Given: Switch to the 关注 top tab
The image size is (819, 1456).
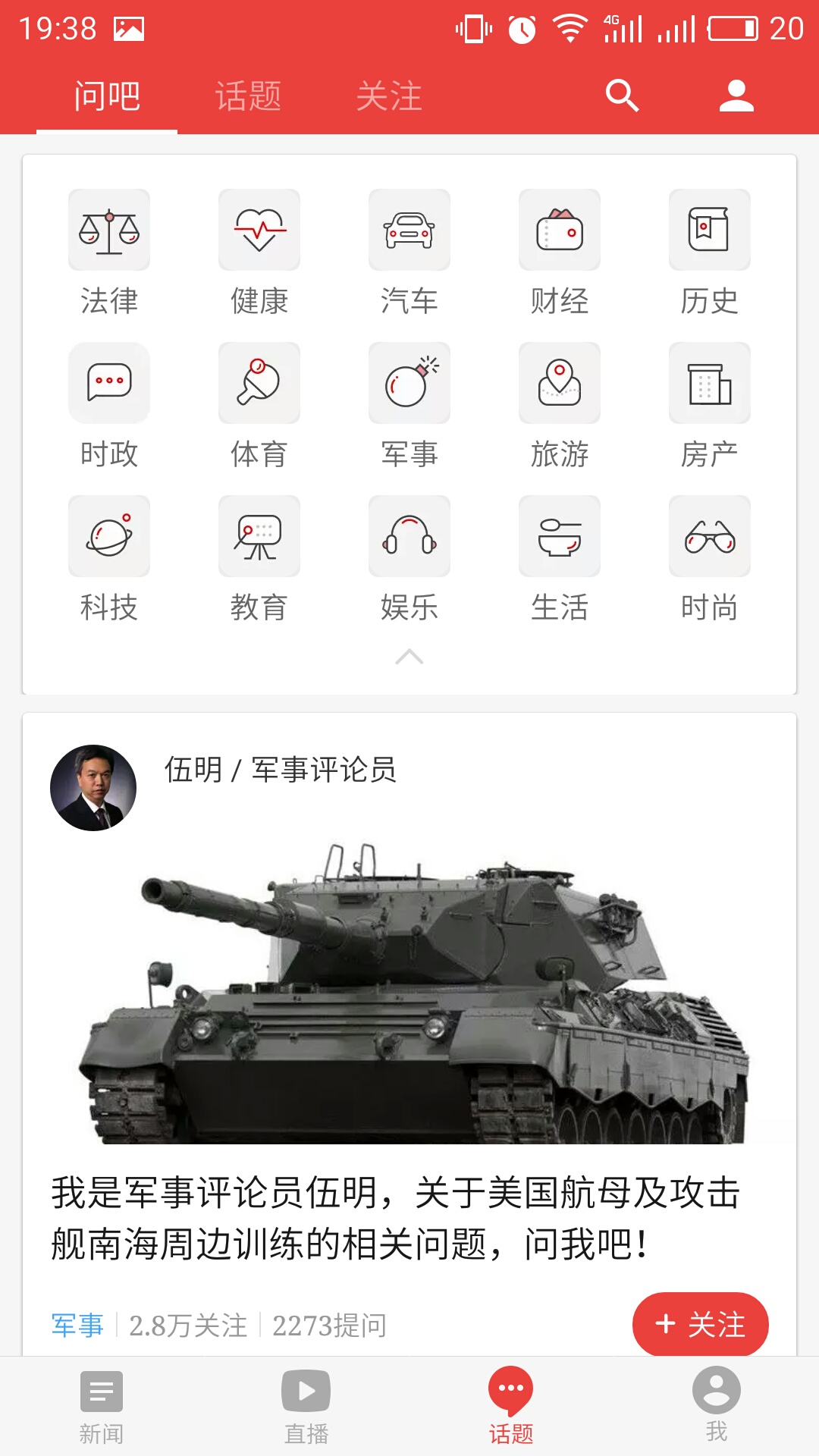Looking at the screenshot, I should (389, 96).
